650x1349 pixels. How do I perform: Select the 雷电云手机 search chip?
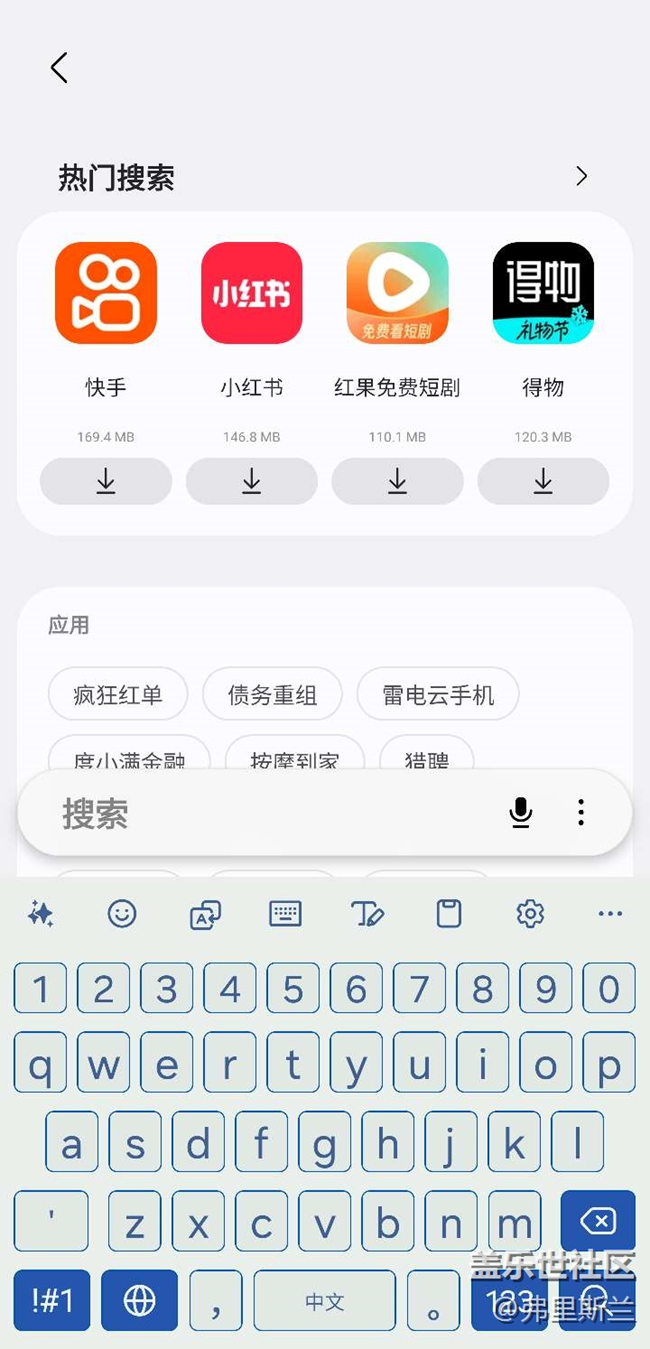click(438, 694)
